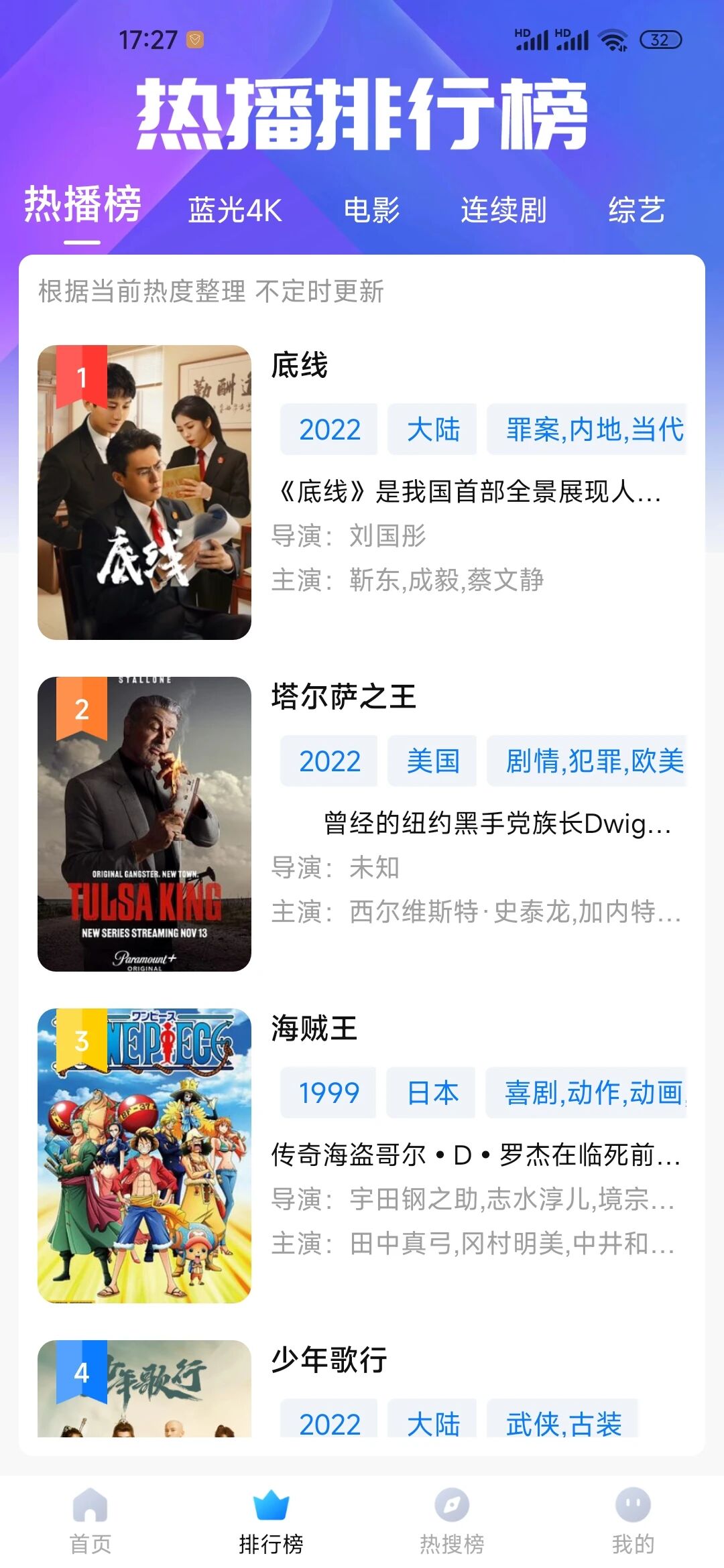Open the 塔尔萨之王 listing
Image resolution: width=724 pixels, height=1568 pixels.
(x=343, y=697)
